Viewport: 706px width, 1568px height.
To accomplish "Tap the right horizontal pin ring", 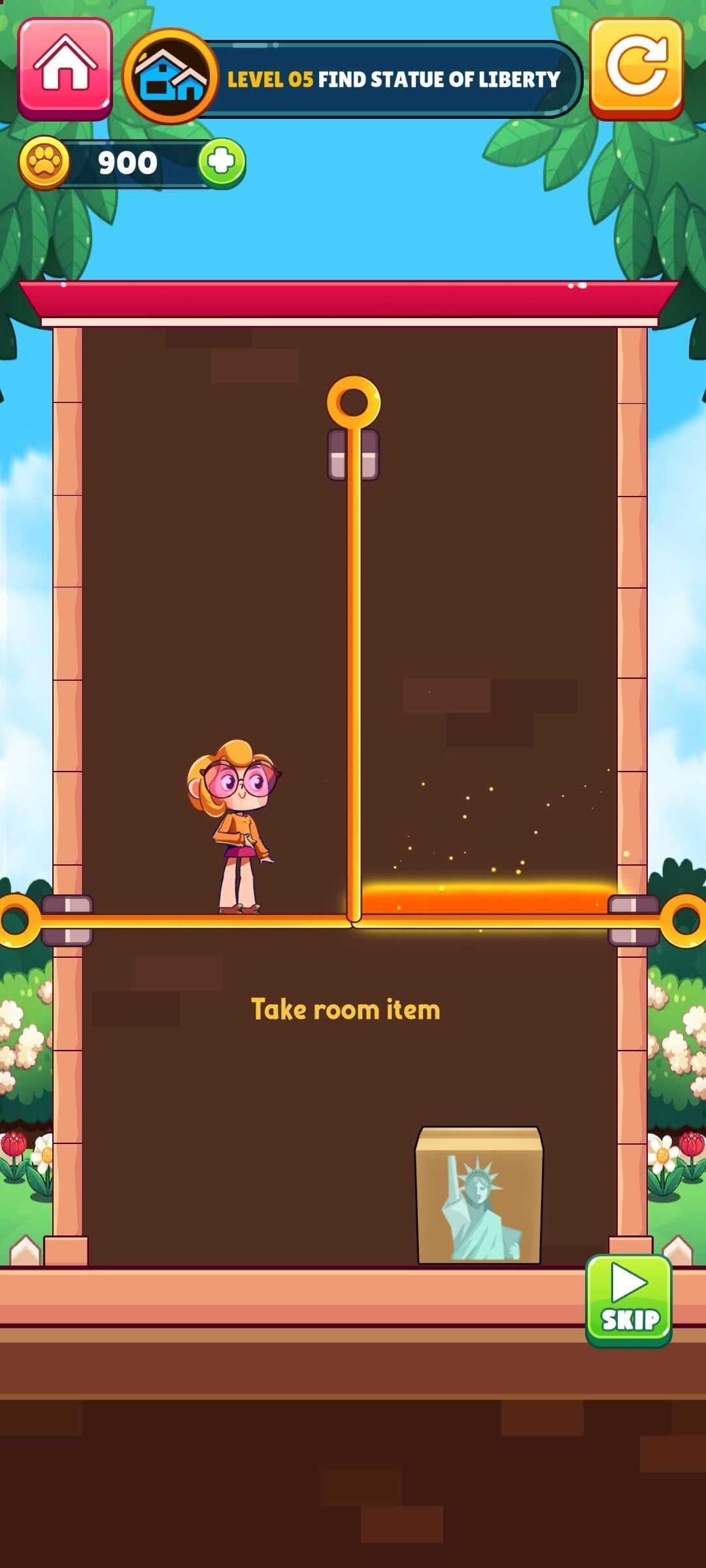I will [685, 920].
